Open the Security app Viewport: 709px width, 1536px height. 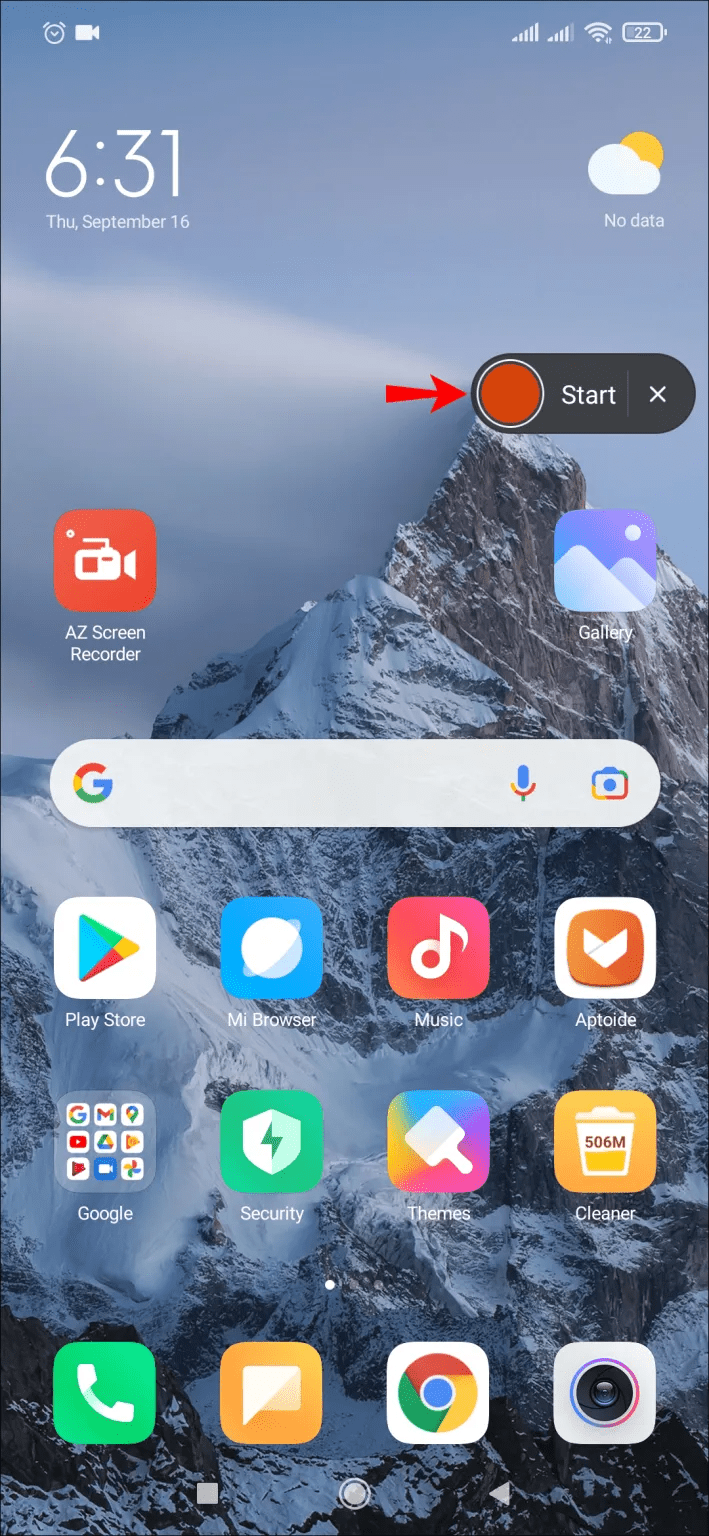click(271, 1142)
